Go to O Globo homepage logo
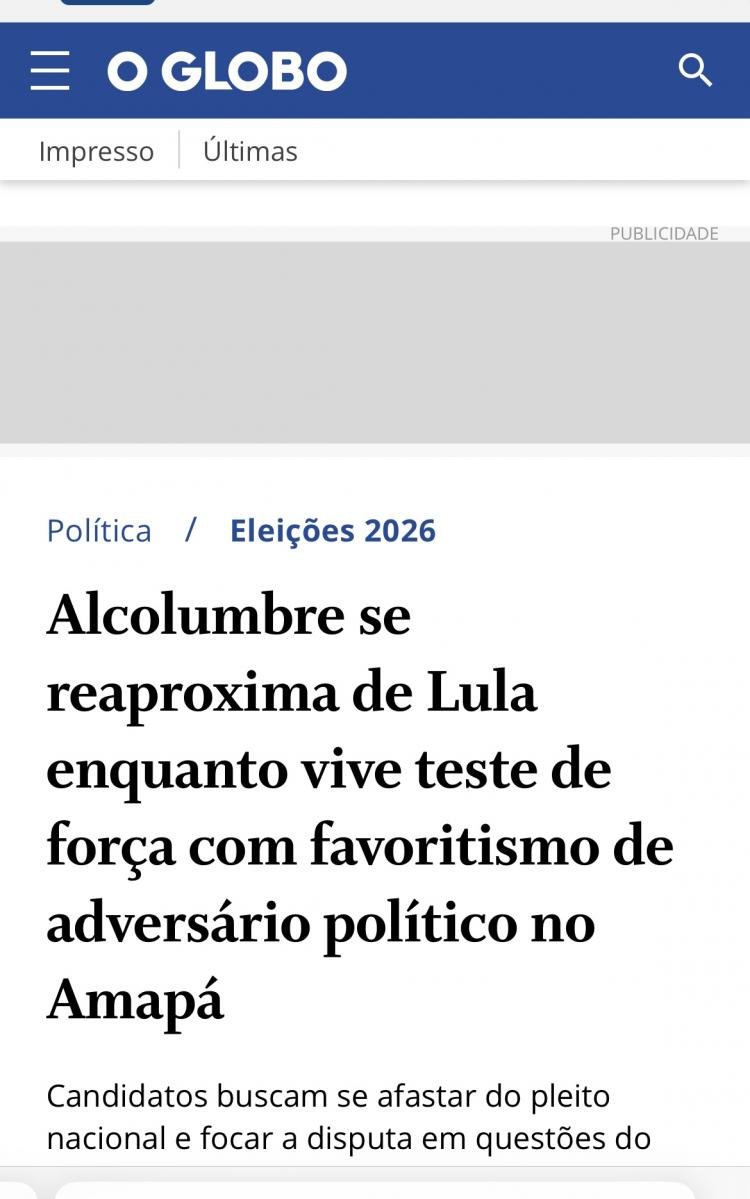Image resolution: width=750 pixels, height=1199 pixels. tap(227, 71)
